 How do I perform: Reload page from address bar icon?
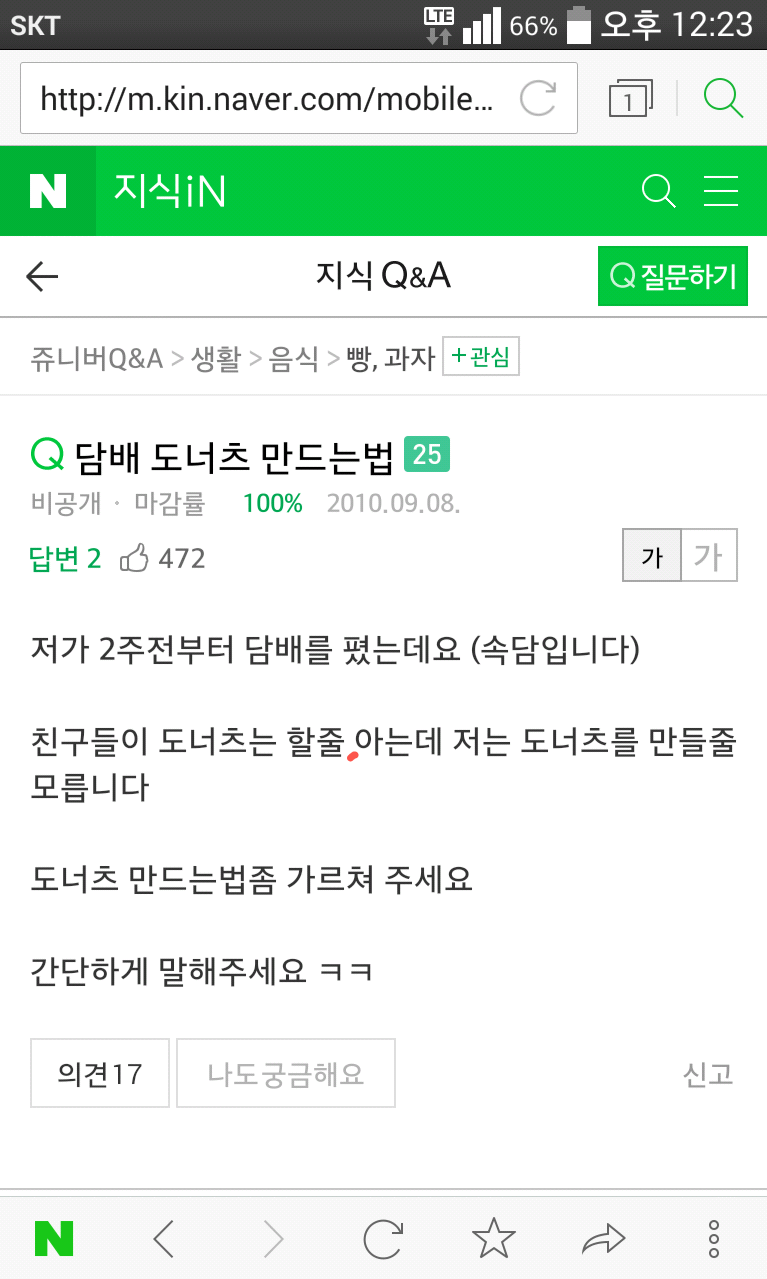538,99
